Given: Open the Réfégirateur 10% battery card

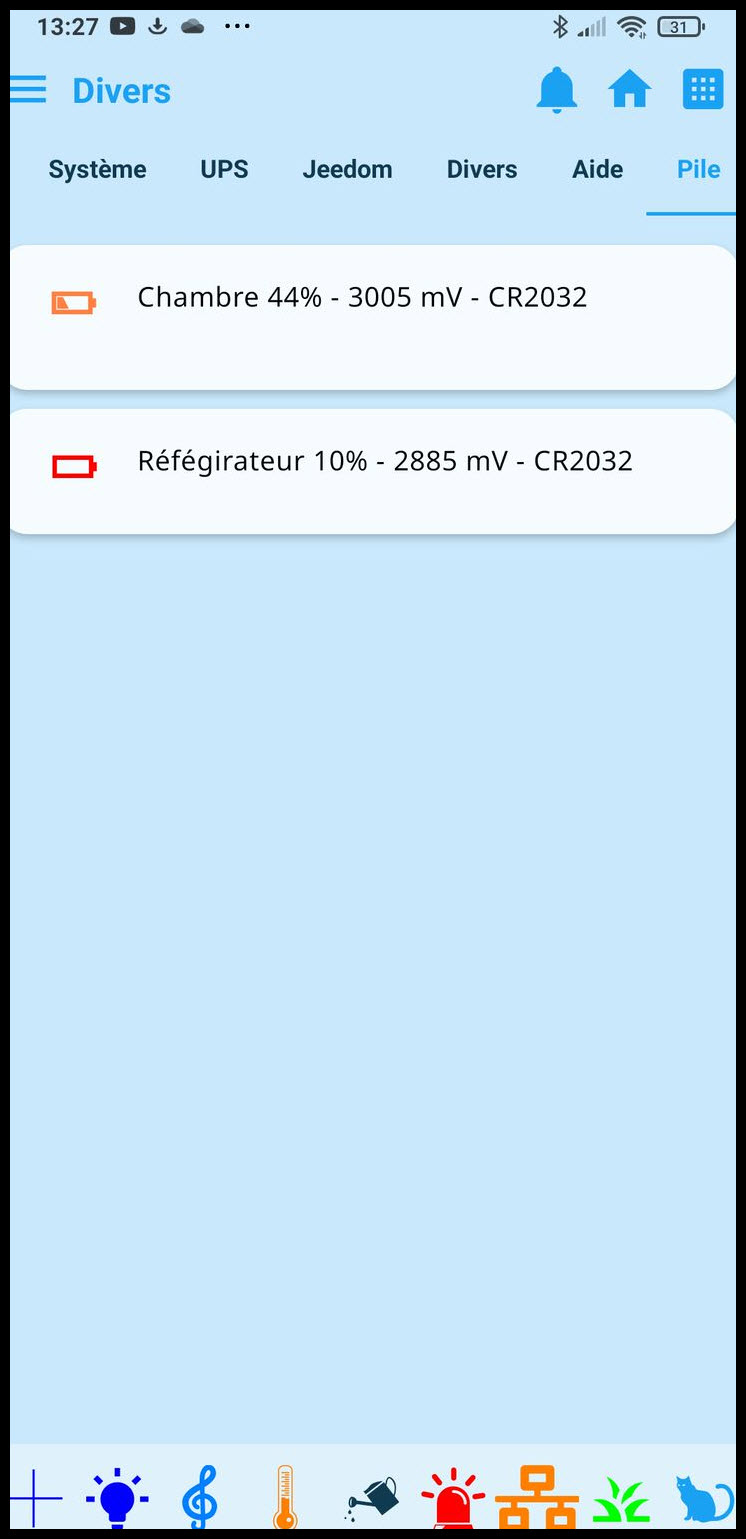Looking at the screenshot, I should tap(372, 471).
